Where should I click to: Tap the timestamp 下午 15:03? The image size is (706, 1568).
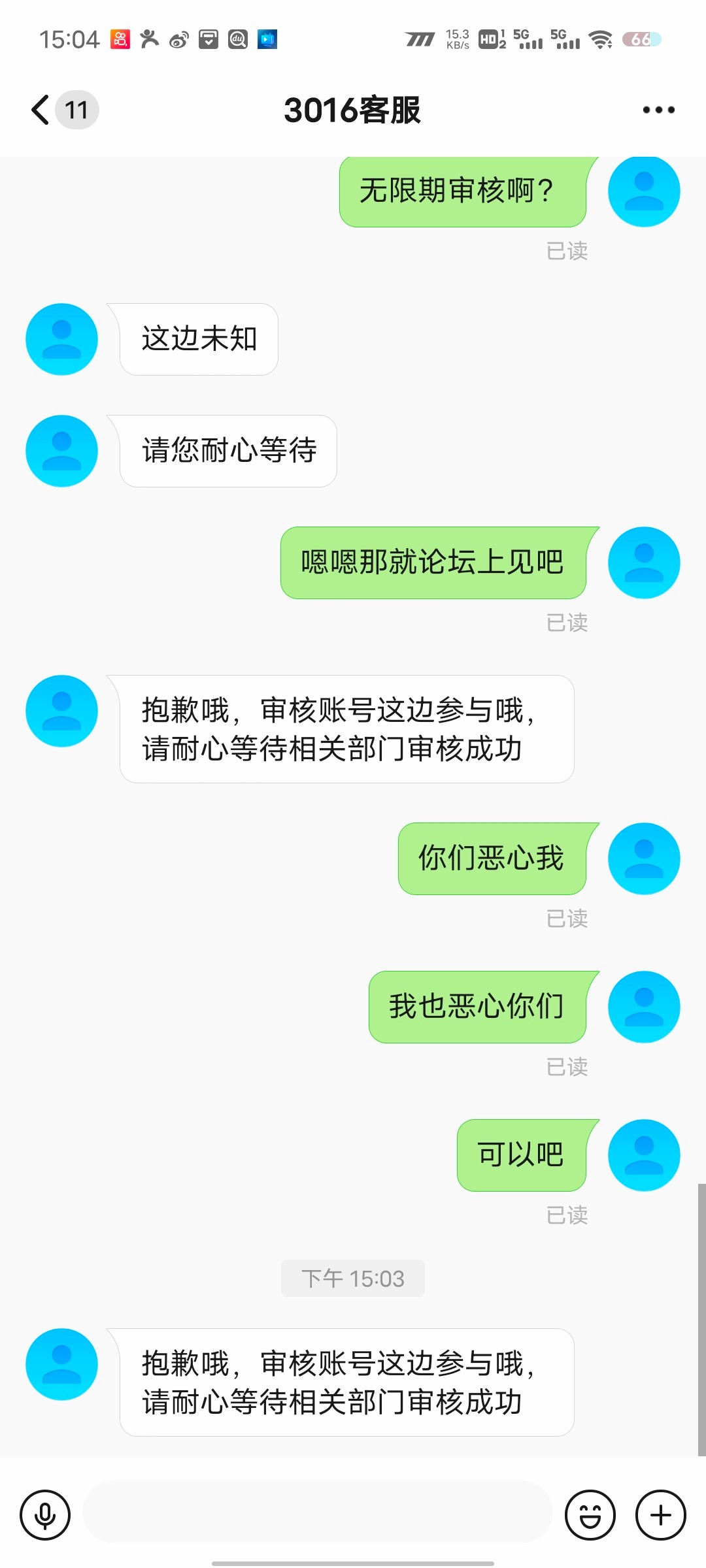tap(353, 1279)
